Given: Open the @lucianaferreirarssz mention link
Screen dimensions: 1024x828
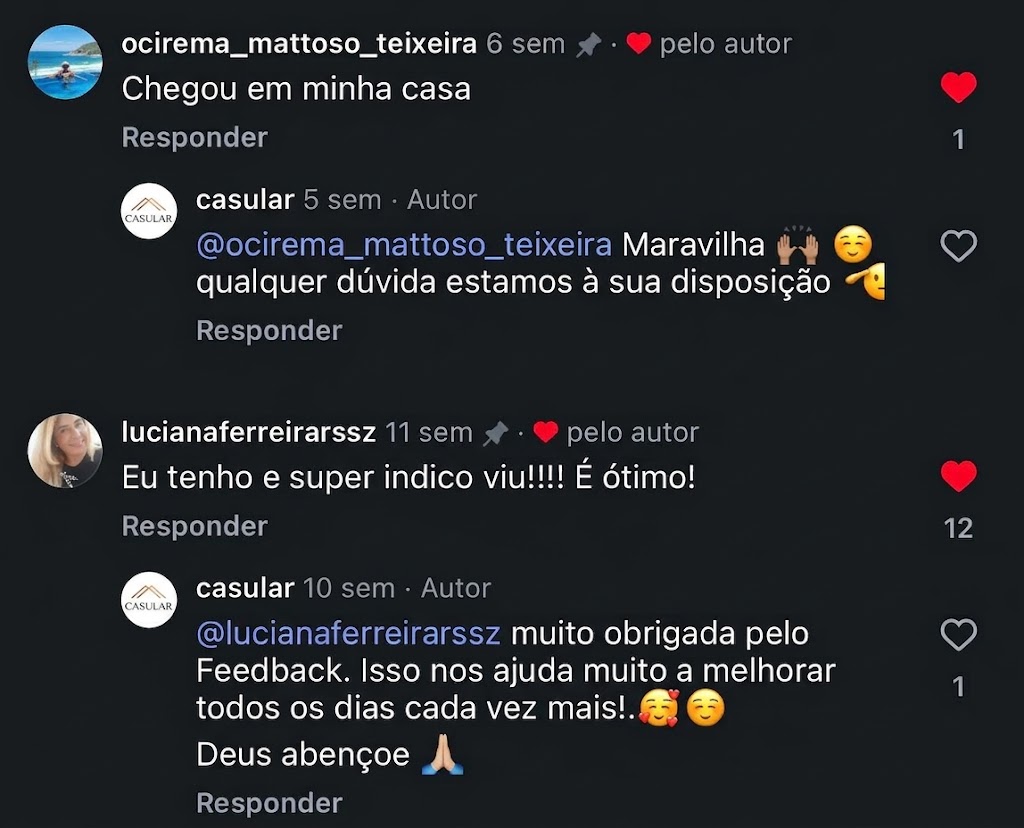Looking at the screenshot, I should click(x=349, y=633).
